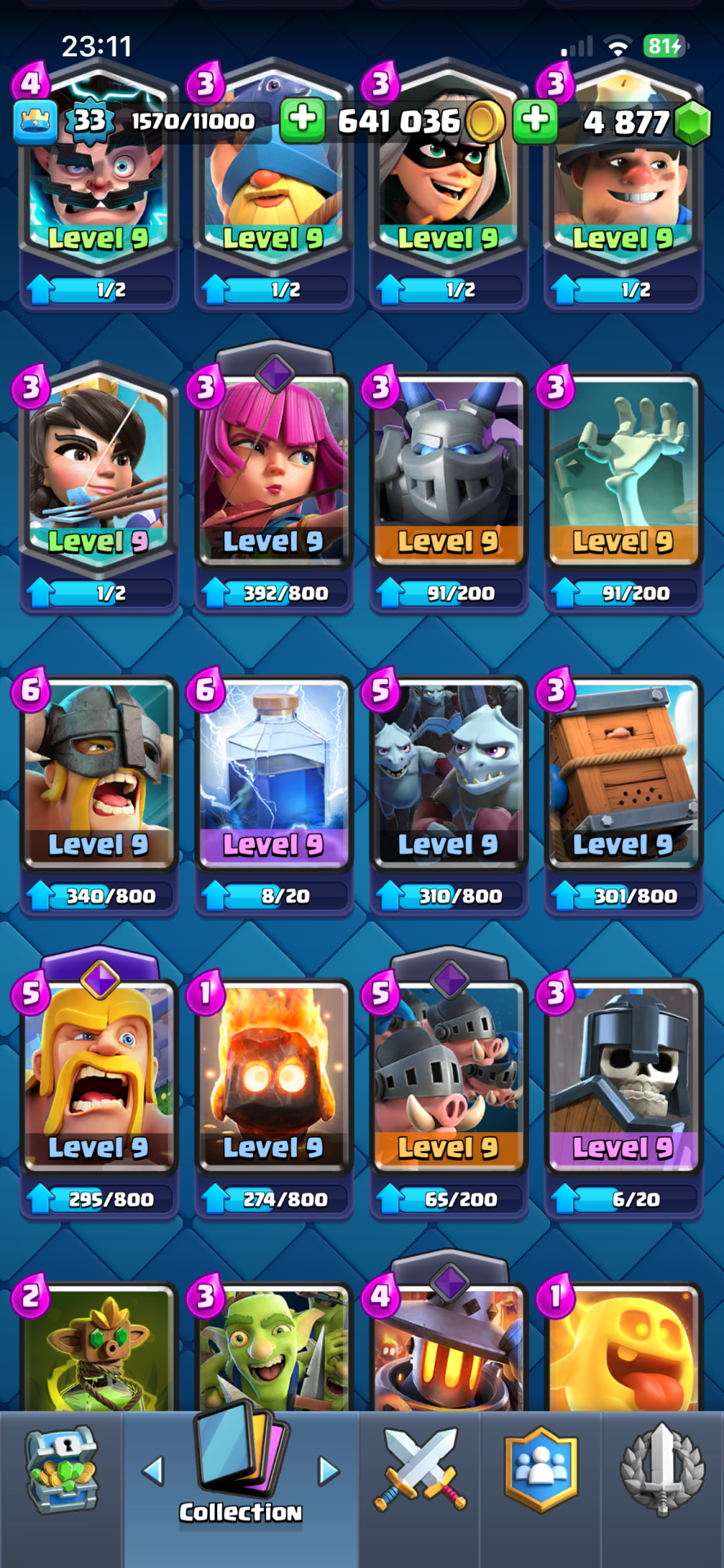The height and width of the screenshot is (1568, 724).
Task: Tap the left arrow next to Collection
Action: (153, 1472)
